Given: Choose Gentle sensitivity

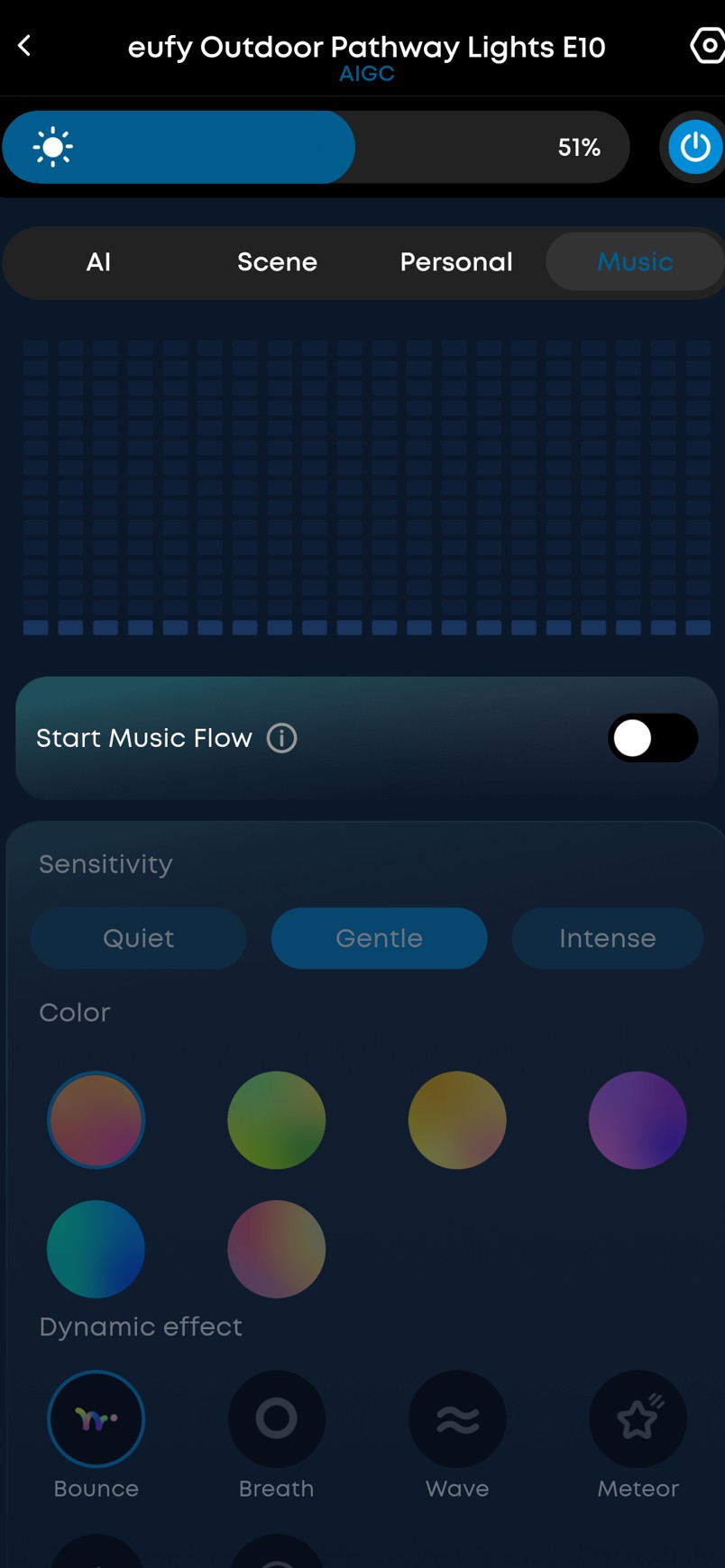Looking at the screenshot, I should click(x=379, y=938).
